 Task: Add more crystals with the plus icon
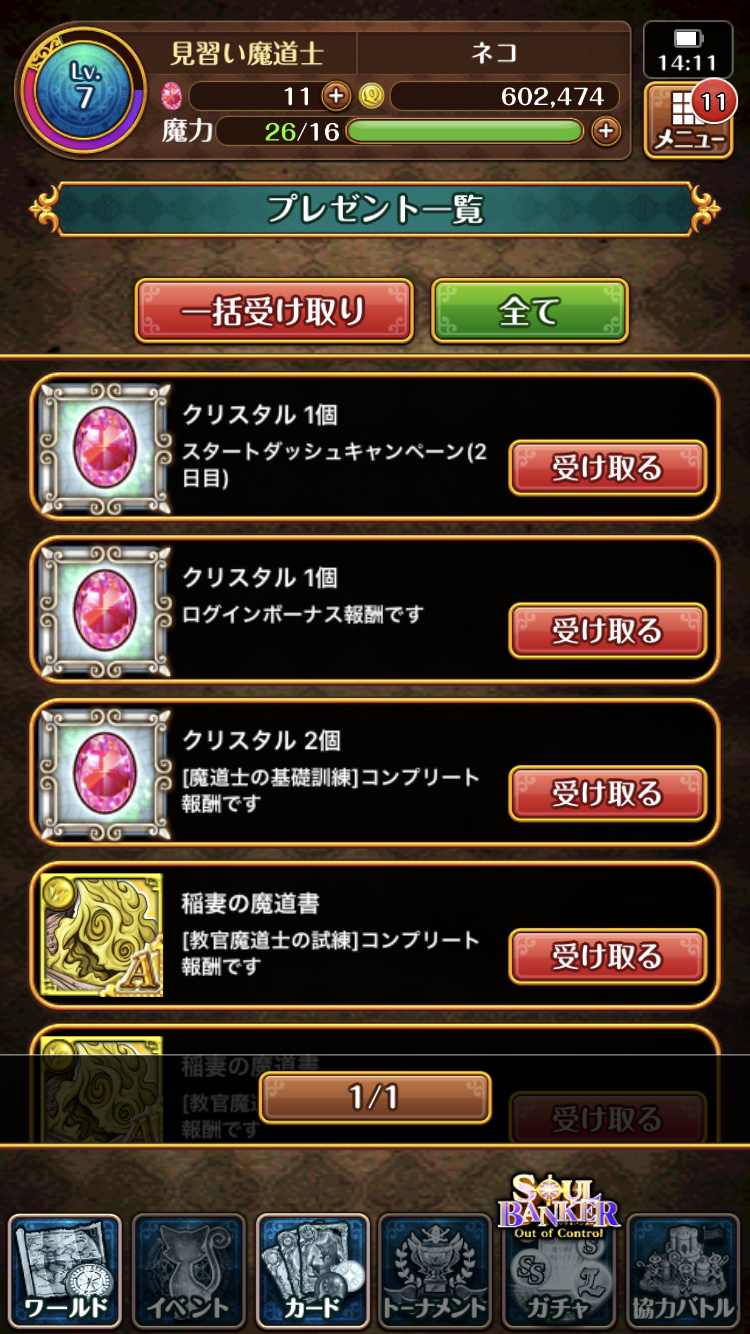pyautogui.click(x=336, y=97)
